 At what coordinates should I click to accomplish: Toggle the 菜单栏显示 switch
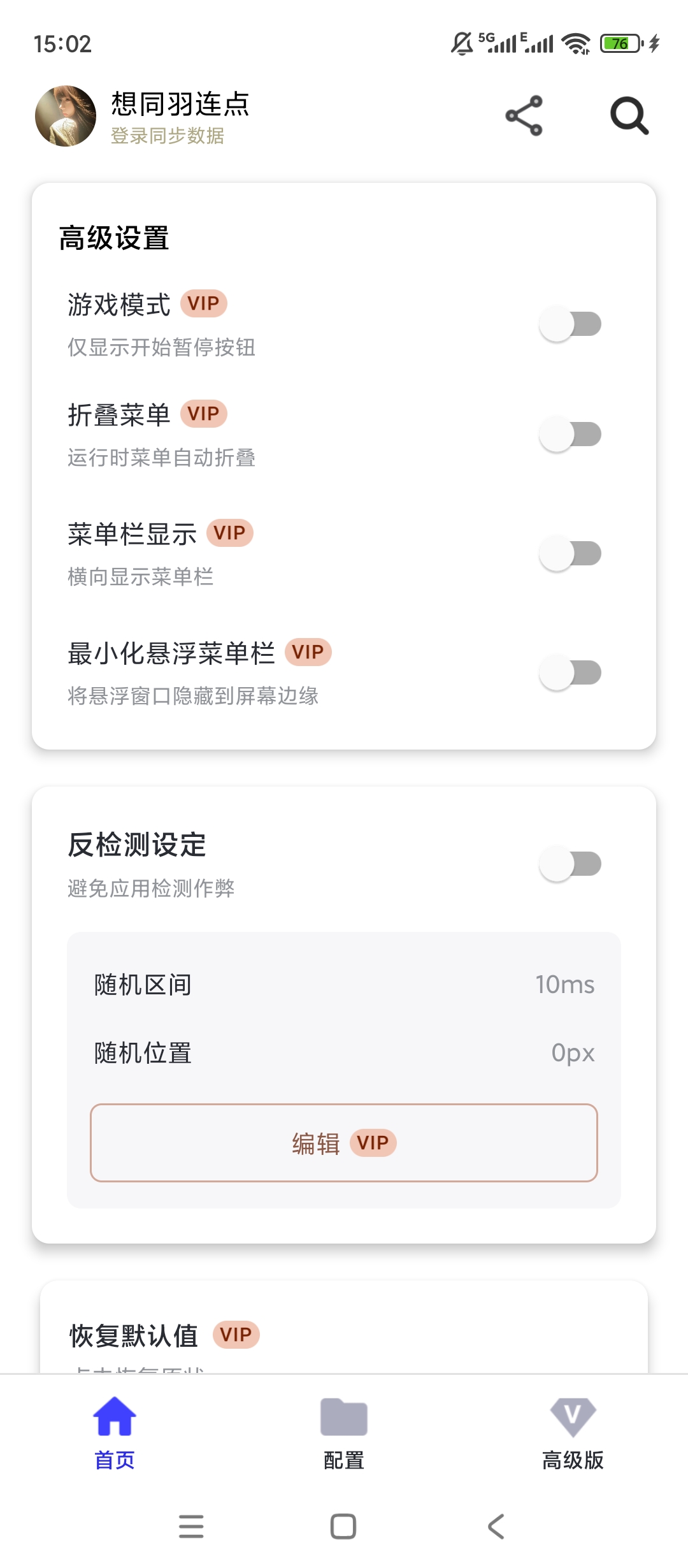(570, 553)
